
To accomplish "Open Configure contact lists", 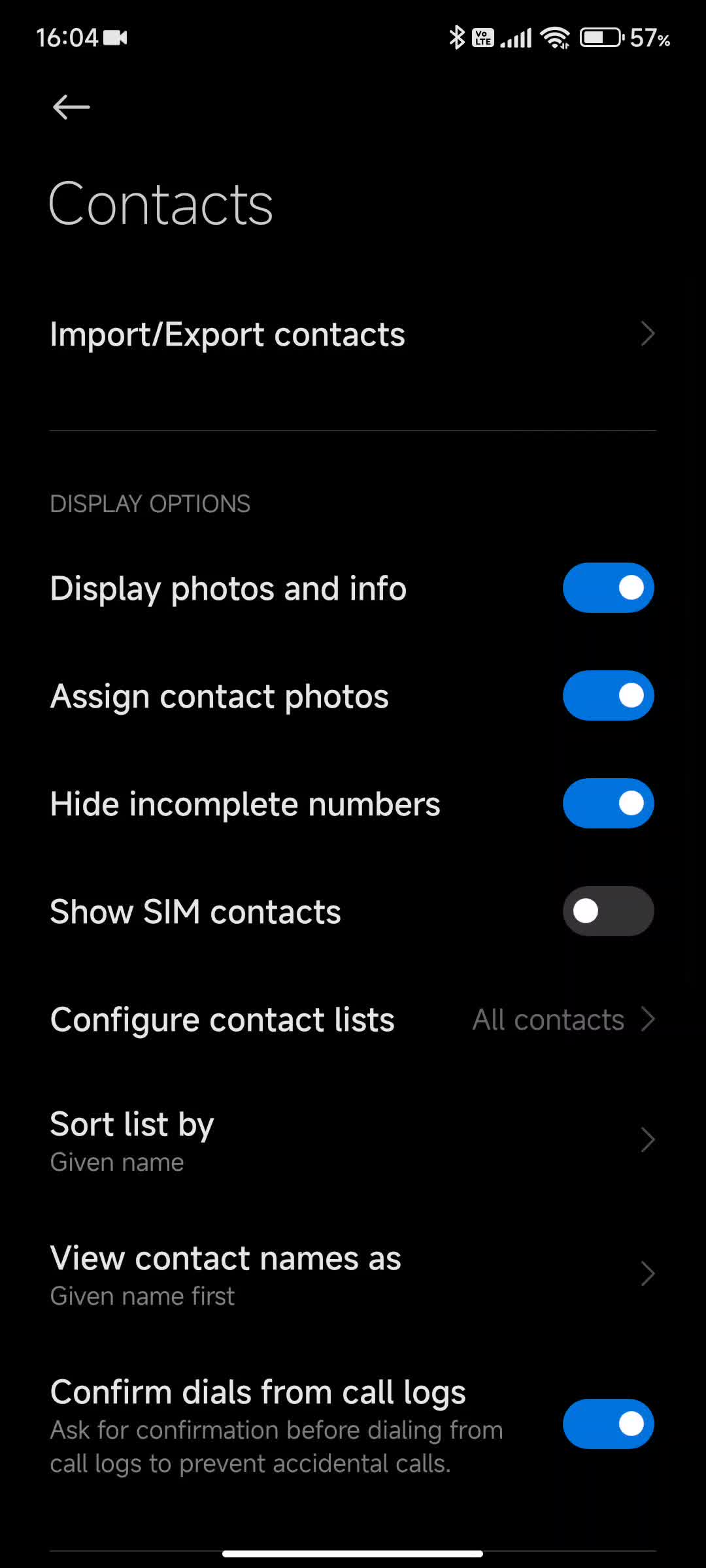I will point(353,1019).
